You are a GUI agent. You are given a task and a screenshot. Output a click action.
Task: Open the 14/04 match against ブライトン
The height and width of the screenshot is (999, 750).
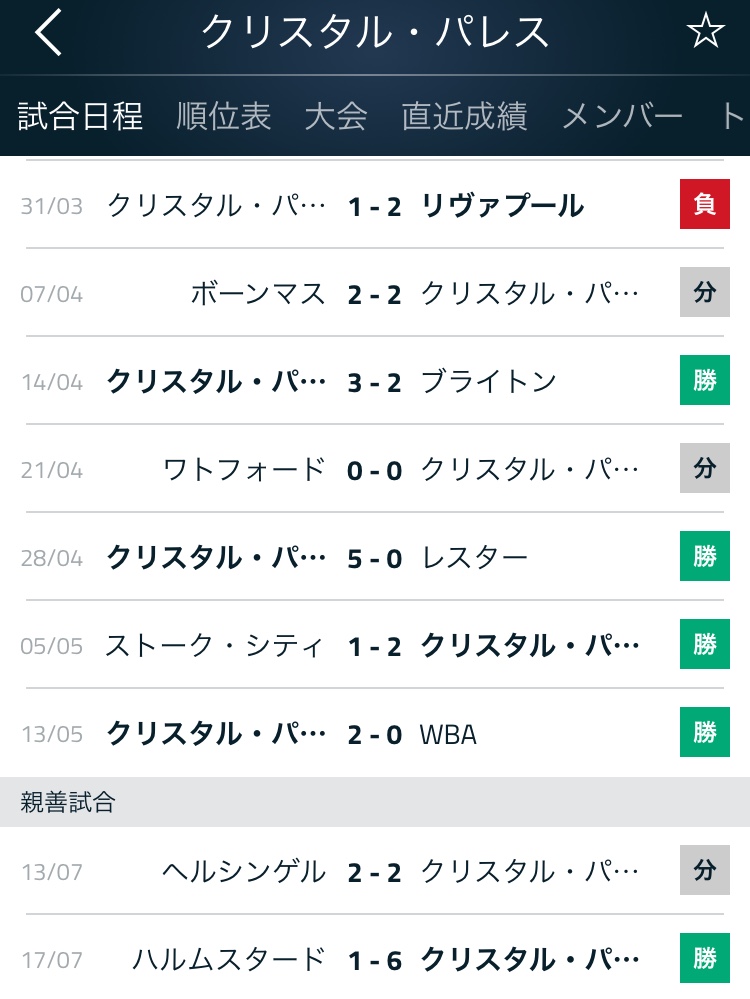[x=375, y=382]
